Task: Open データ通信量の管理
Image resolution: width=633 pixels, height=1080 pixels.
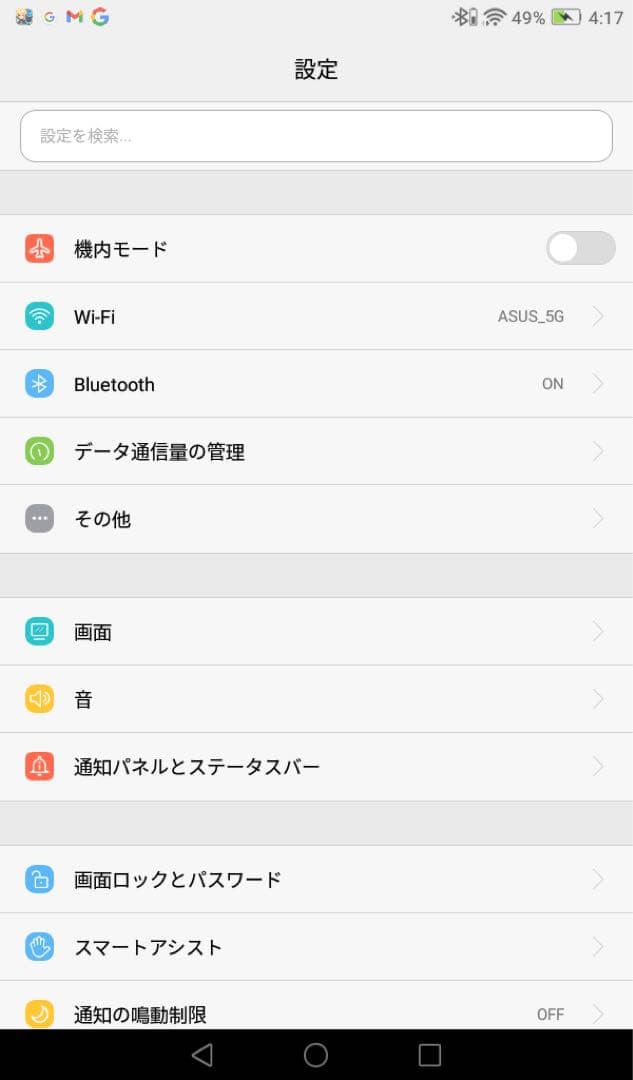Action: pyautogui.click(x=316, y=452)
